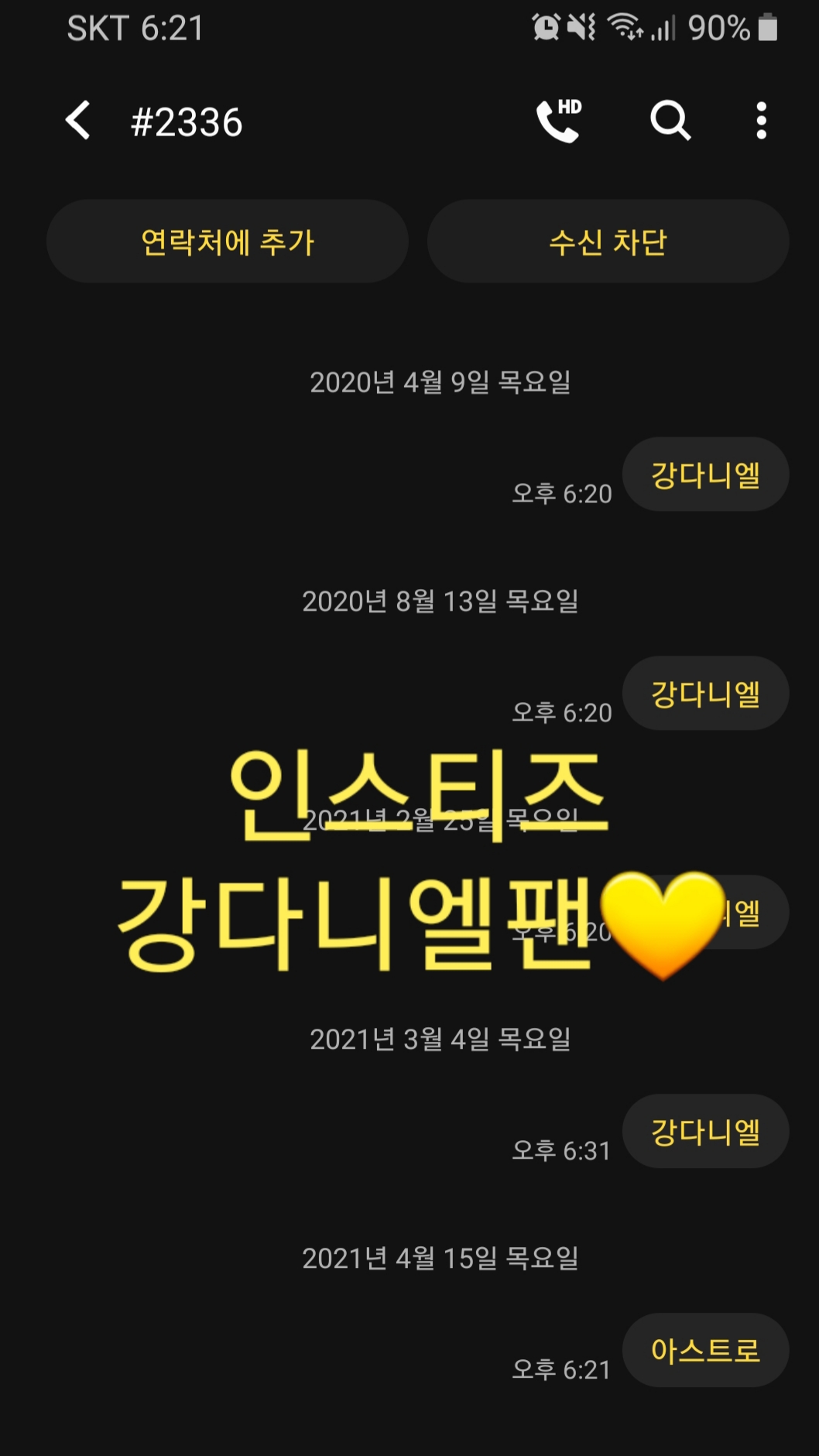Open the 아스트로 message bubble

pyautogui.click(x=704, y=1351)
